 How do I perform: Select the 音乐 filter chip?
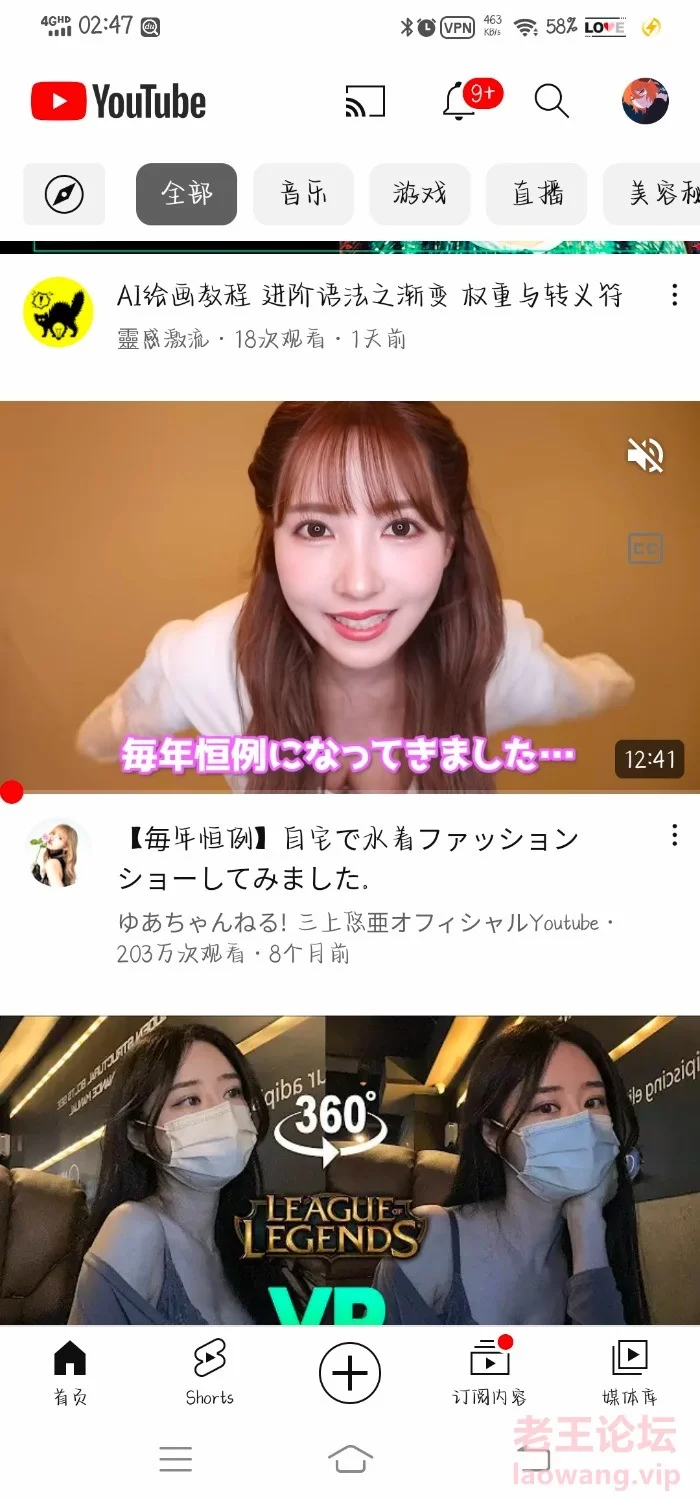tap(304, 194)
